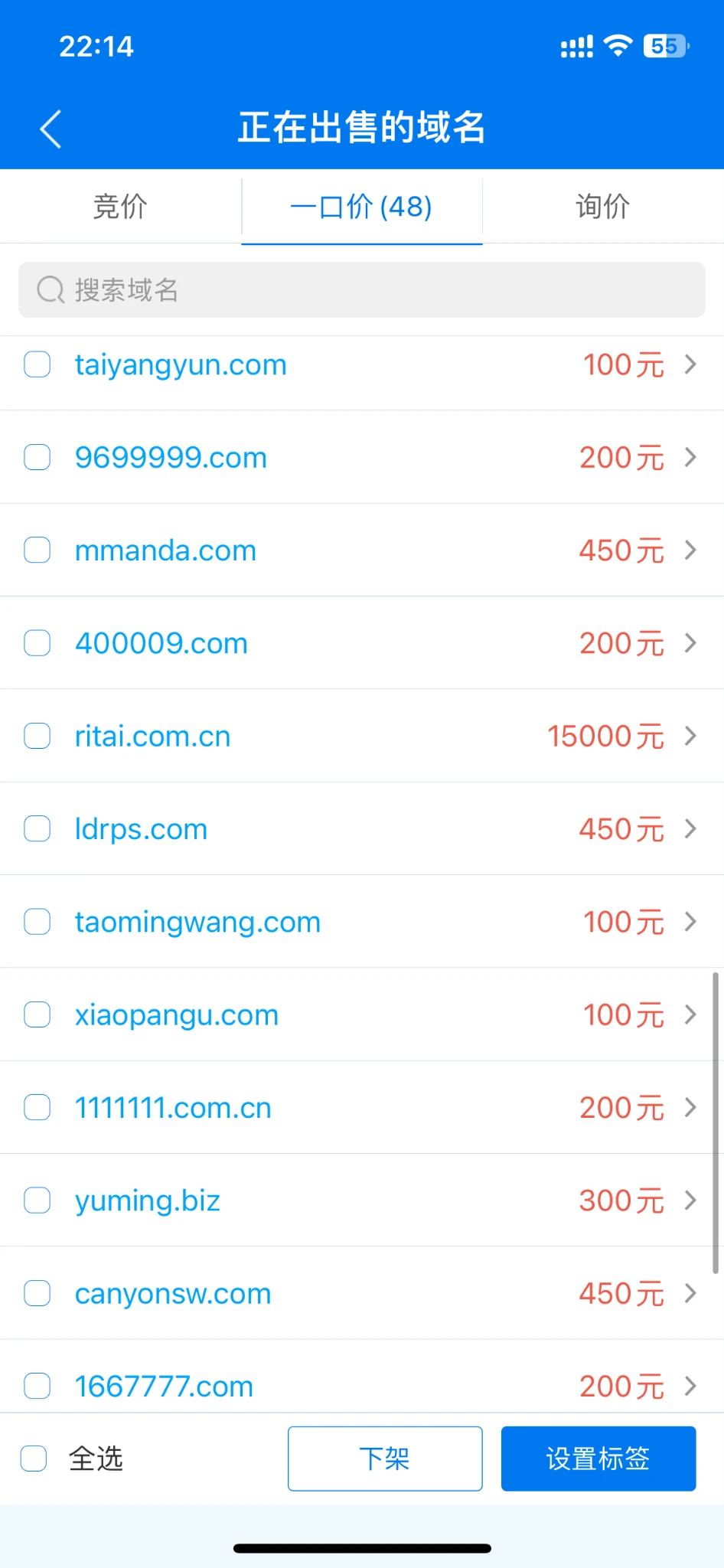This screenshot has width=724, height=1568.
Task: Tick the checkbox beside mmanda.com
Action: point(37,550)
